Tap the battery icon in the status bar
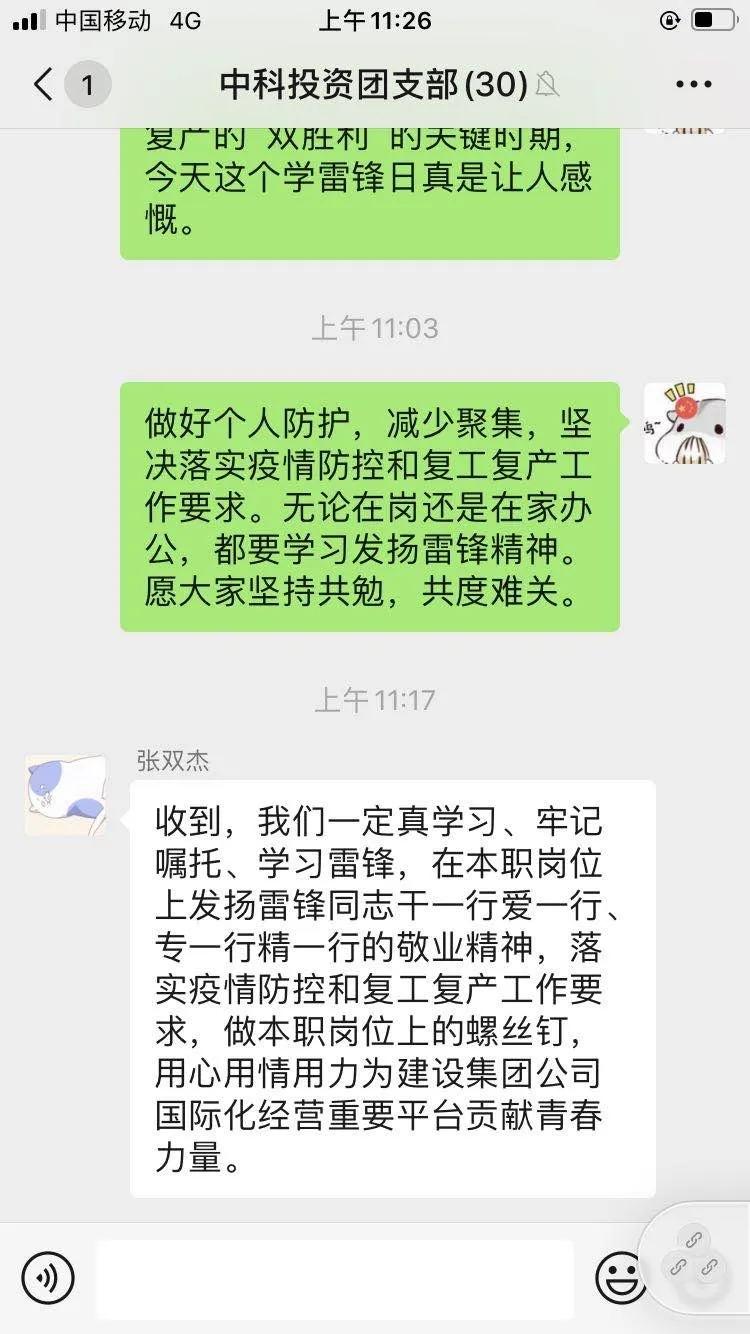Image resolution: width=750 pixels, height=1334 pixels. click(712, 18)
